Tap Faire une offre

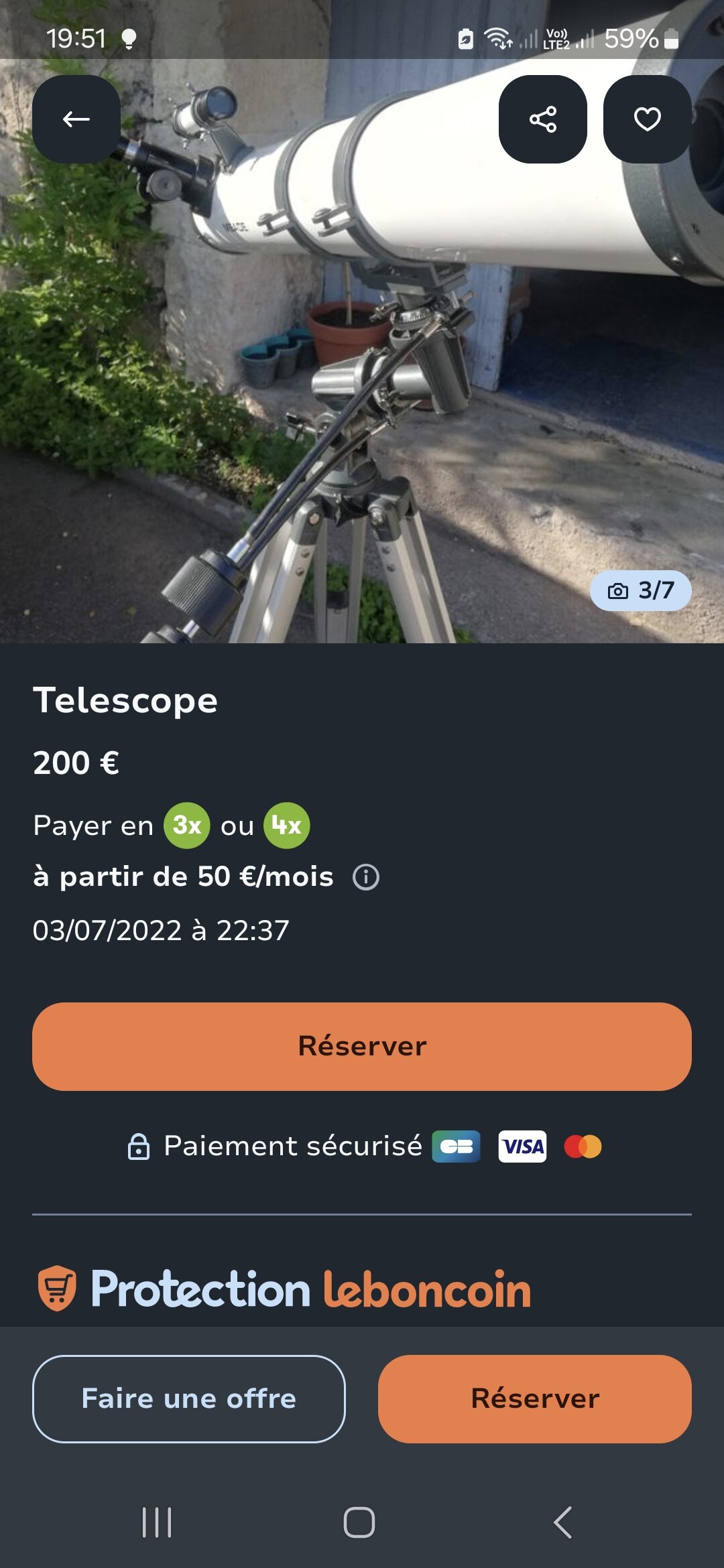coord(188,1398)
